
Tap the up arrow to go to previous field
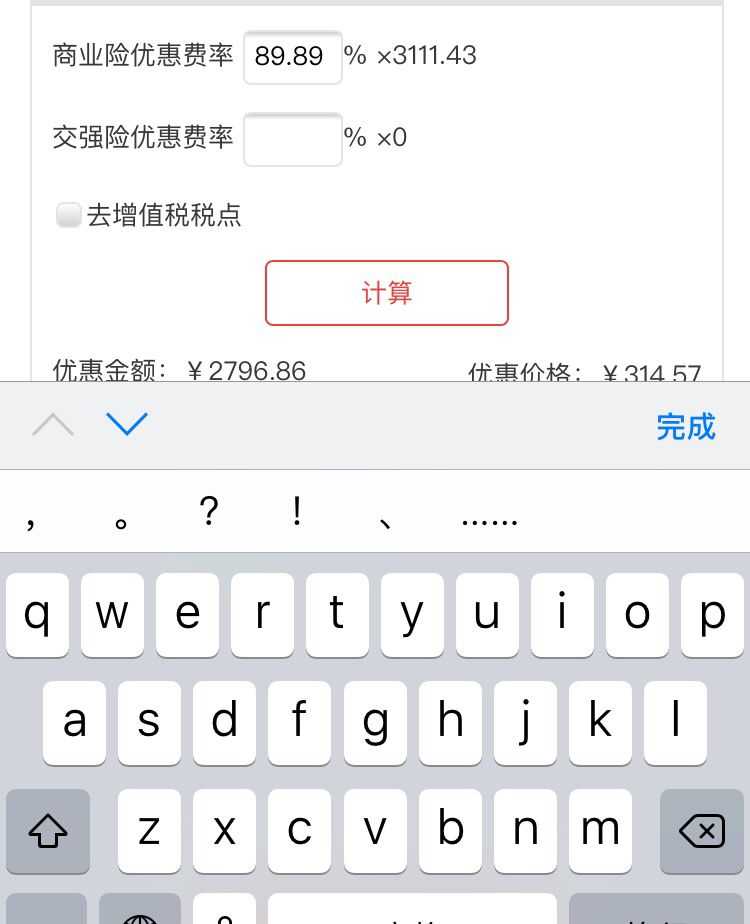[52, 425]
